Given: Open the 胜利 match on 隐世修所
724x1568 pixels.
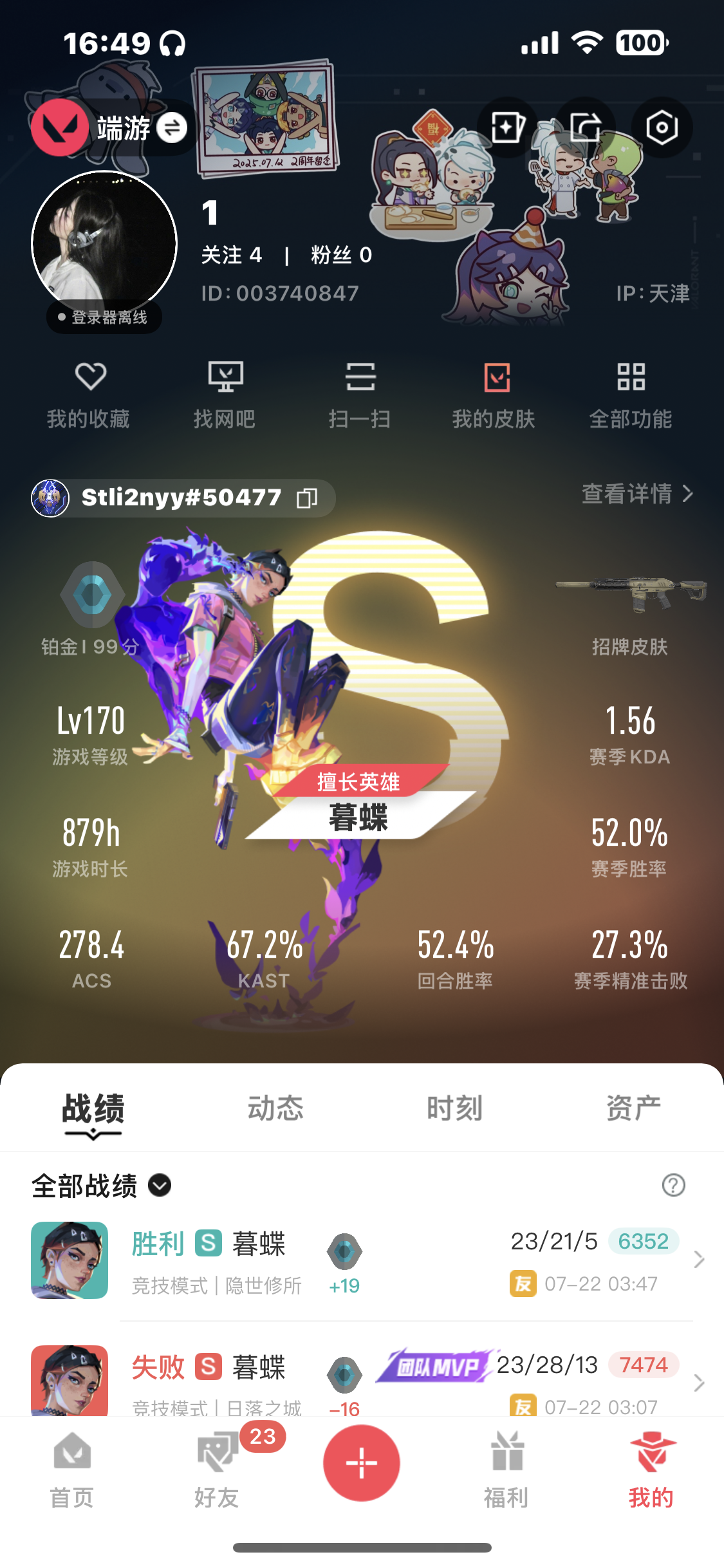Looking at the screenshot, I should click(x=362, y=1260).
